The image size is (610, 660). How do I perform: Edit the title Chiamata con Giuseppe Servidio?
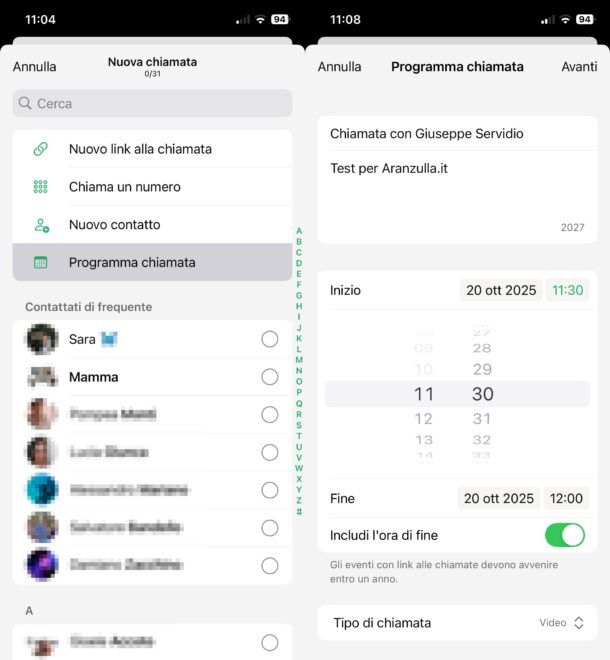[x=427, y=134]
